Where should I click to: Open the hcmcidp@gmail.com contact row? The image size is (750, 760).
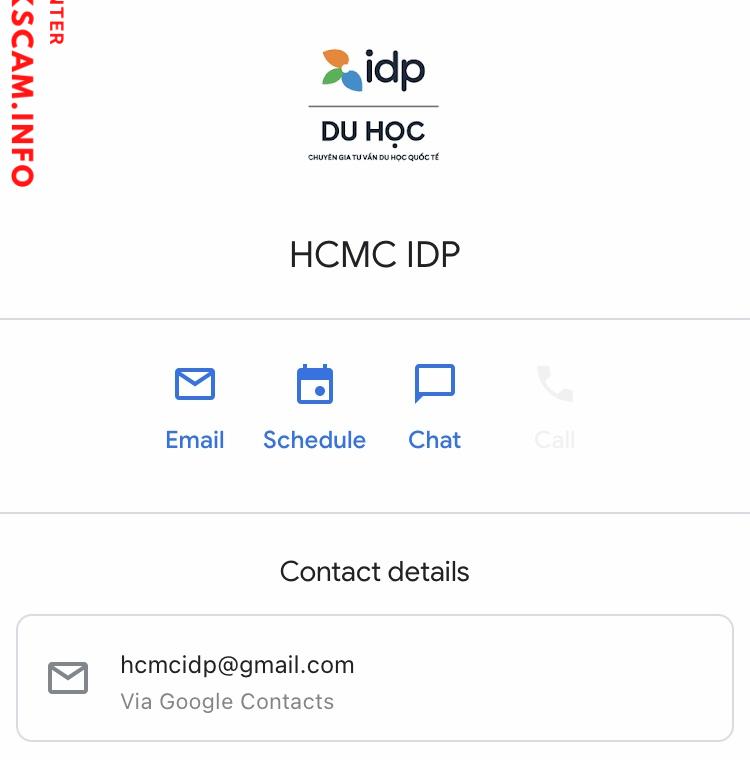[375, 679]
